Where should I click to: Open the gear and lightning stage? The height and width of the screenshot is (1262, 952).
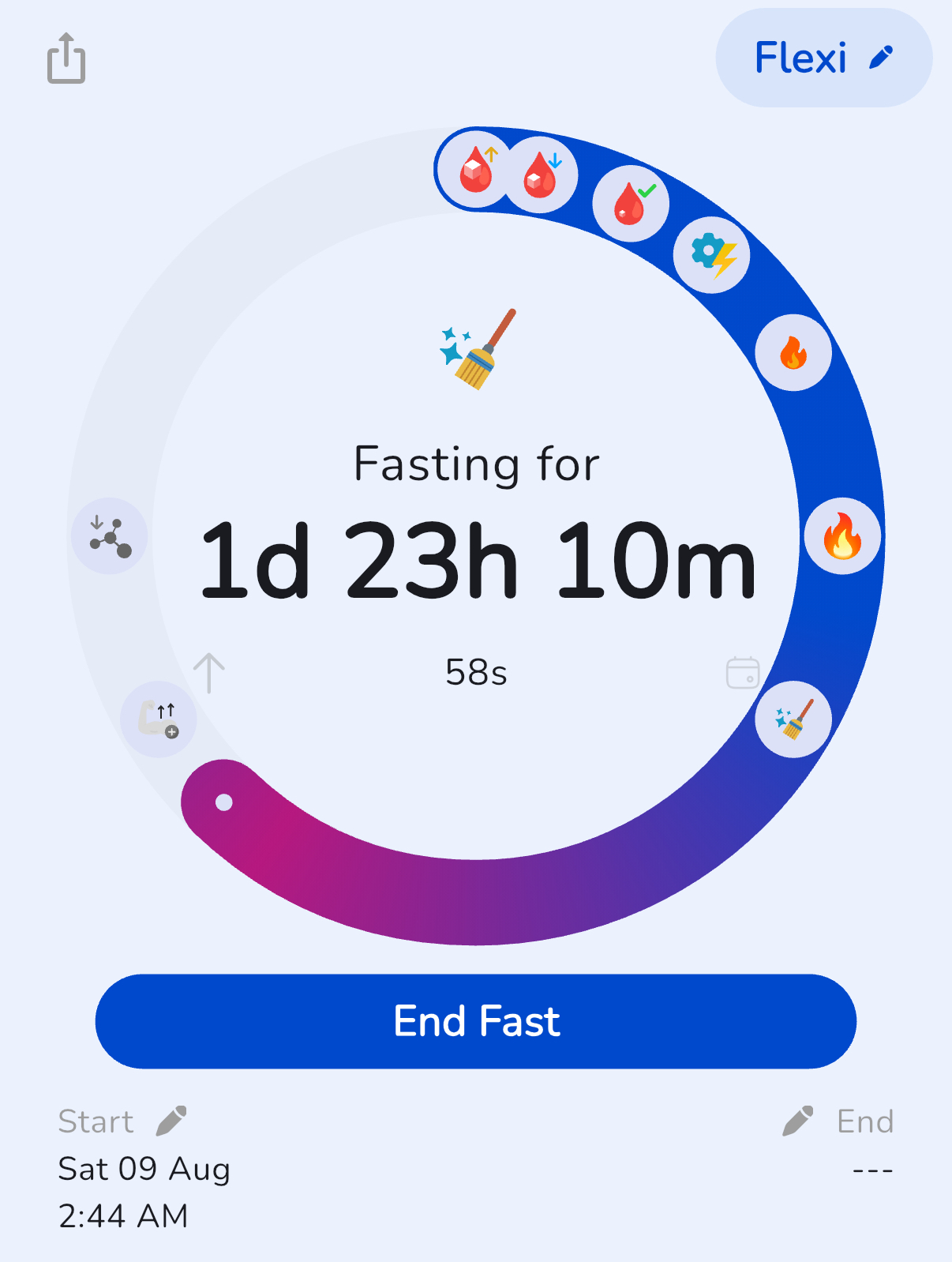point(712,255)
